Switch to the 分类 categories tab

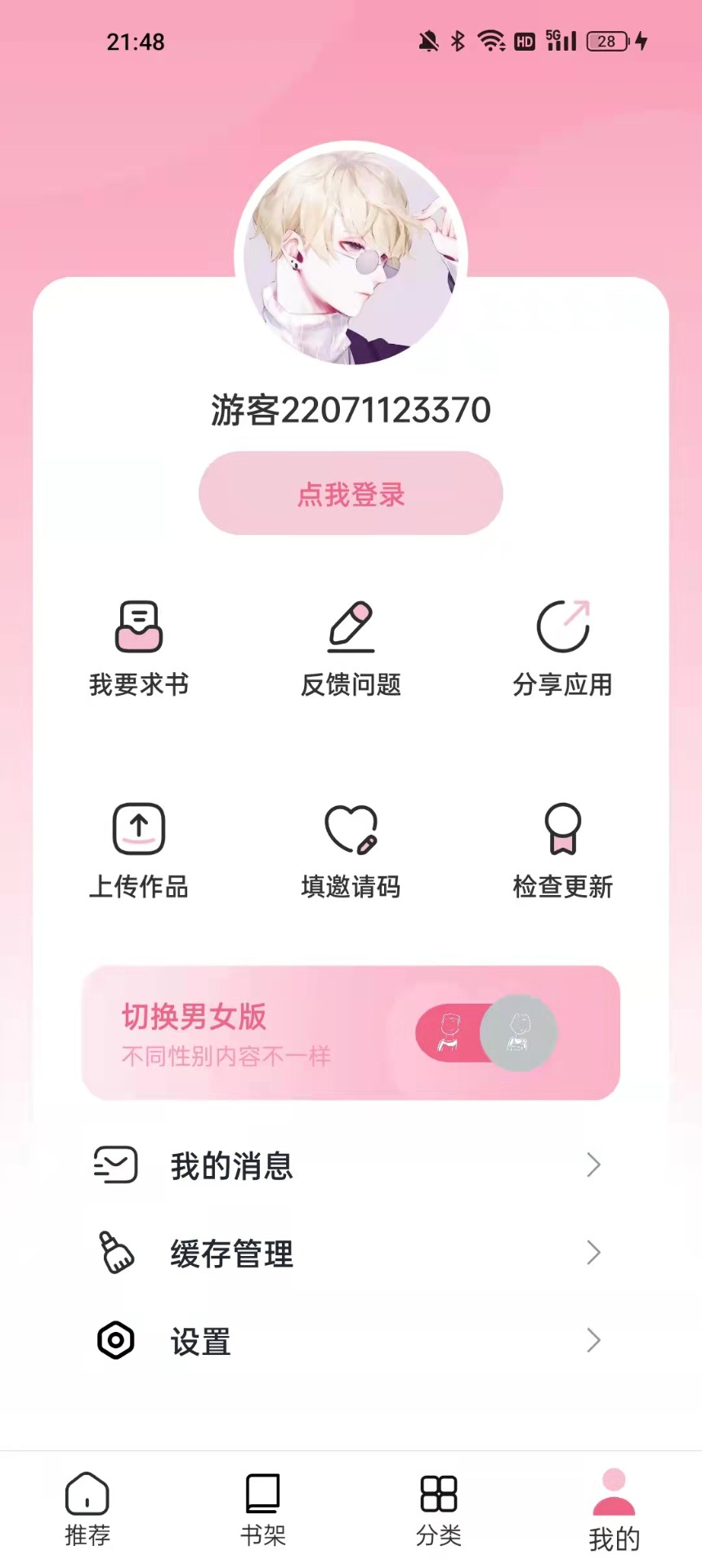tap(439, 1510)
